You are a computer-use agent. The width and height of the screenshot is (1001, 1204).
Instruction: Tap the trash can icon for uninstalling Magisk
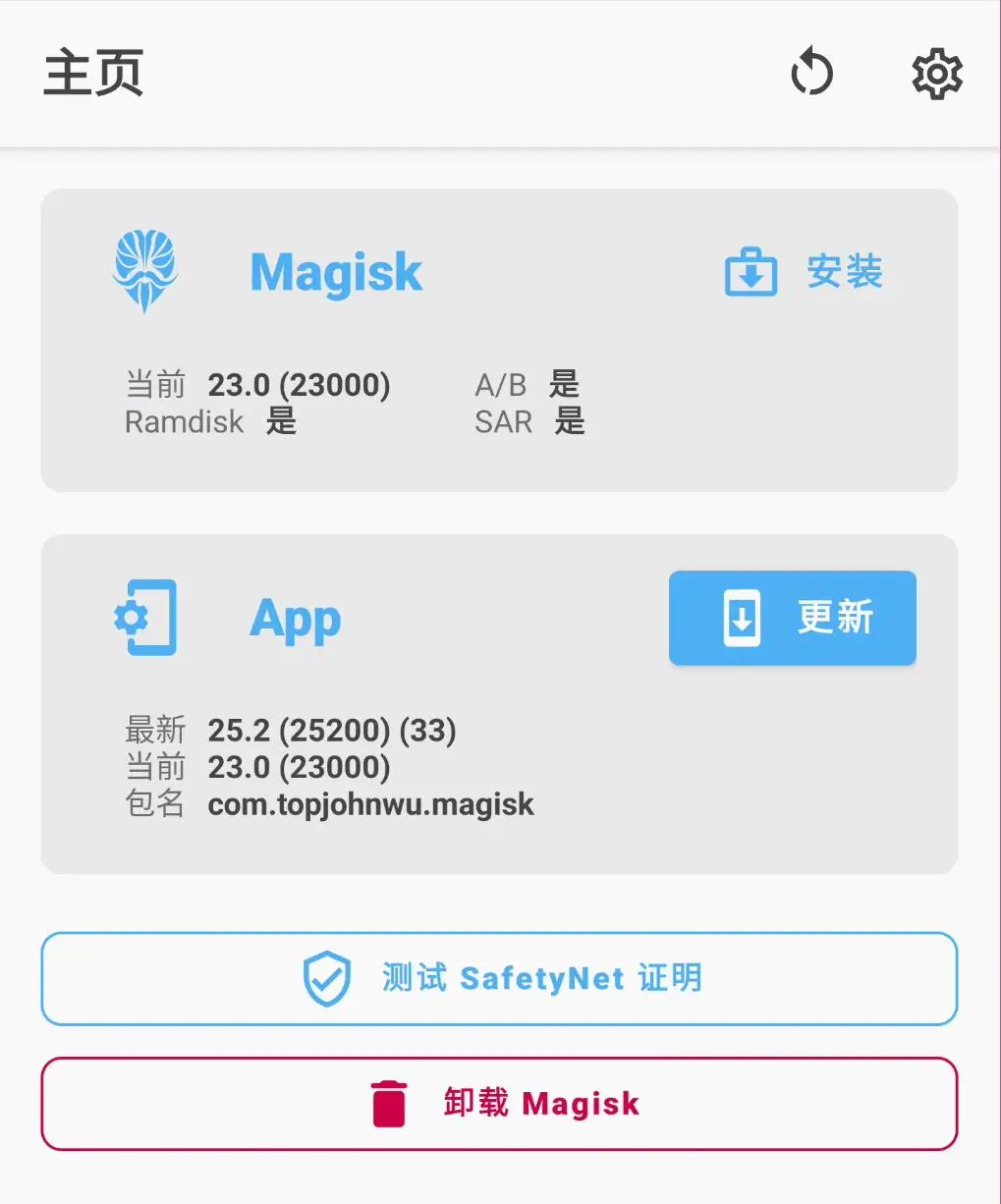(389, 1103)
